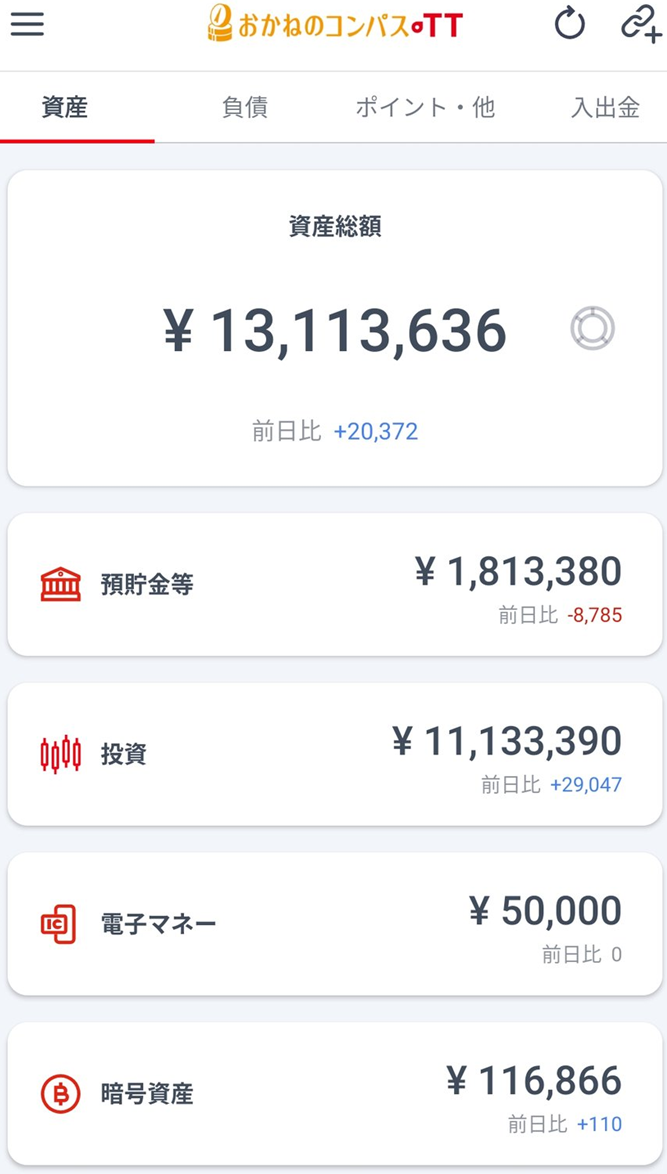The height and width of the screenshot is (1174, 667).
Task: Open the 電子マネー card
Action: 334,924
